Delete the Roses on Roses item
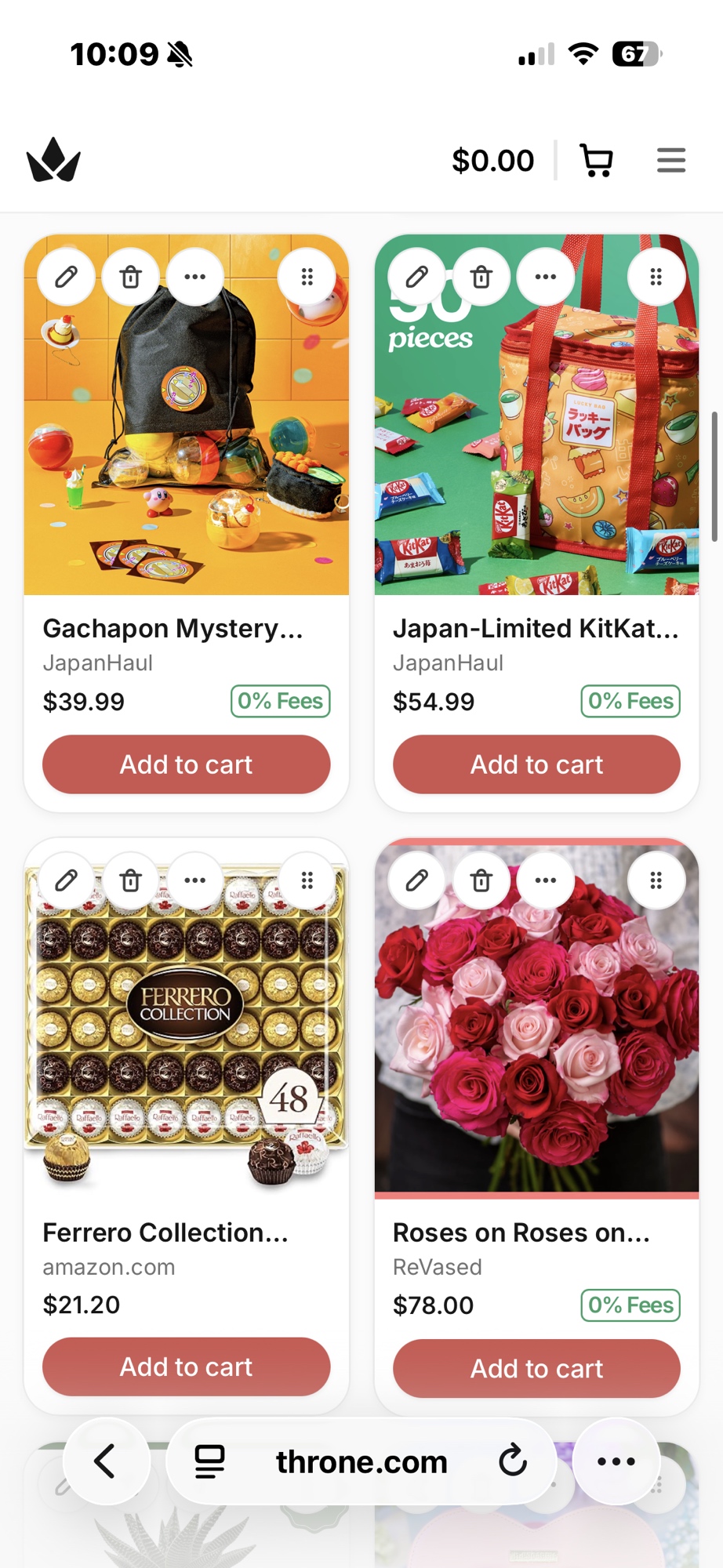Image resolution: width=723 pixels, height=1568 pixels. (481, 880)
